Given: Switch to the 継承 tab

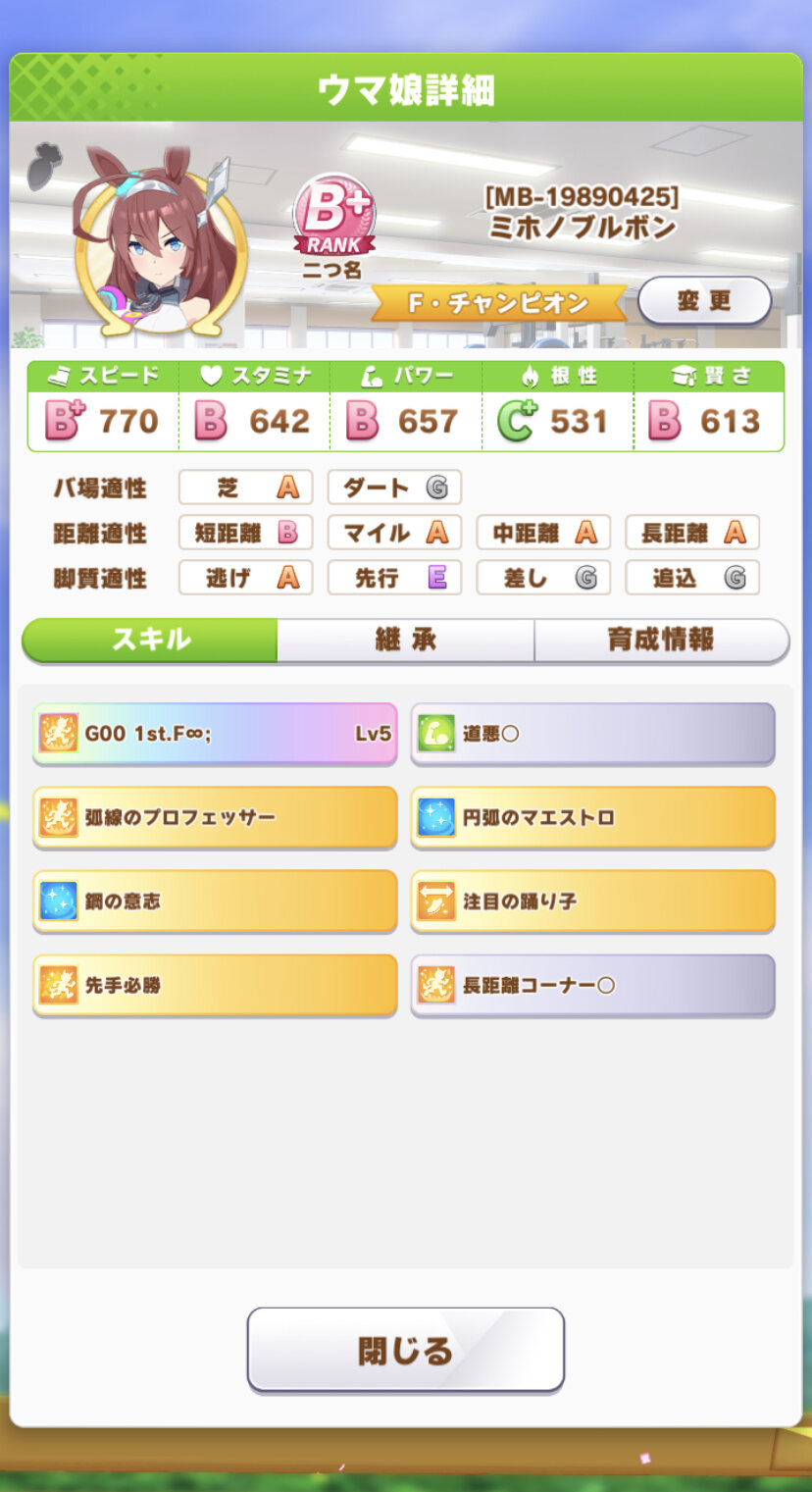Looking at the screenshot, I should (x=405, y=641).
